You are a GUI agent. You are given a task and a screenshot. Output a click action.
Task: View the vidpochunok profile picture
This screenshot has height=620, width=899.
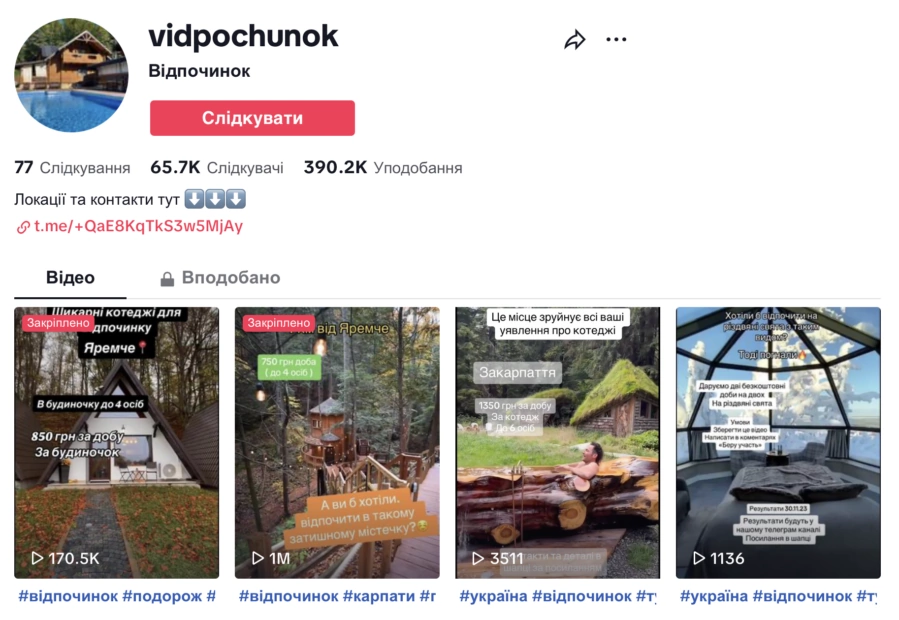click(x=71, y=75)
